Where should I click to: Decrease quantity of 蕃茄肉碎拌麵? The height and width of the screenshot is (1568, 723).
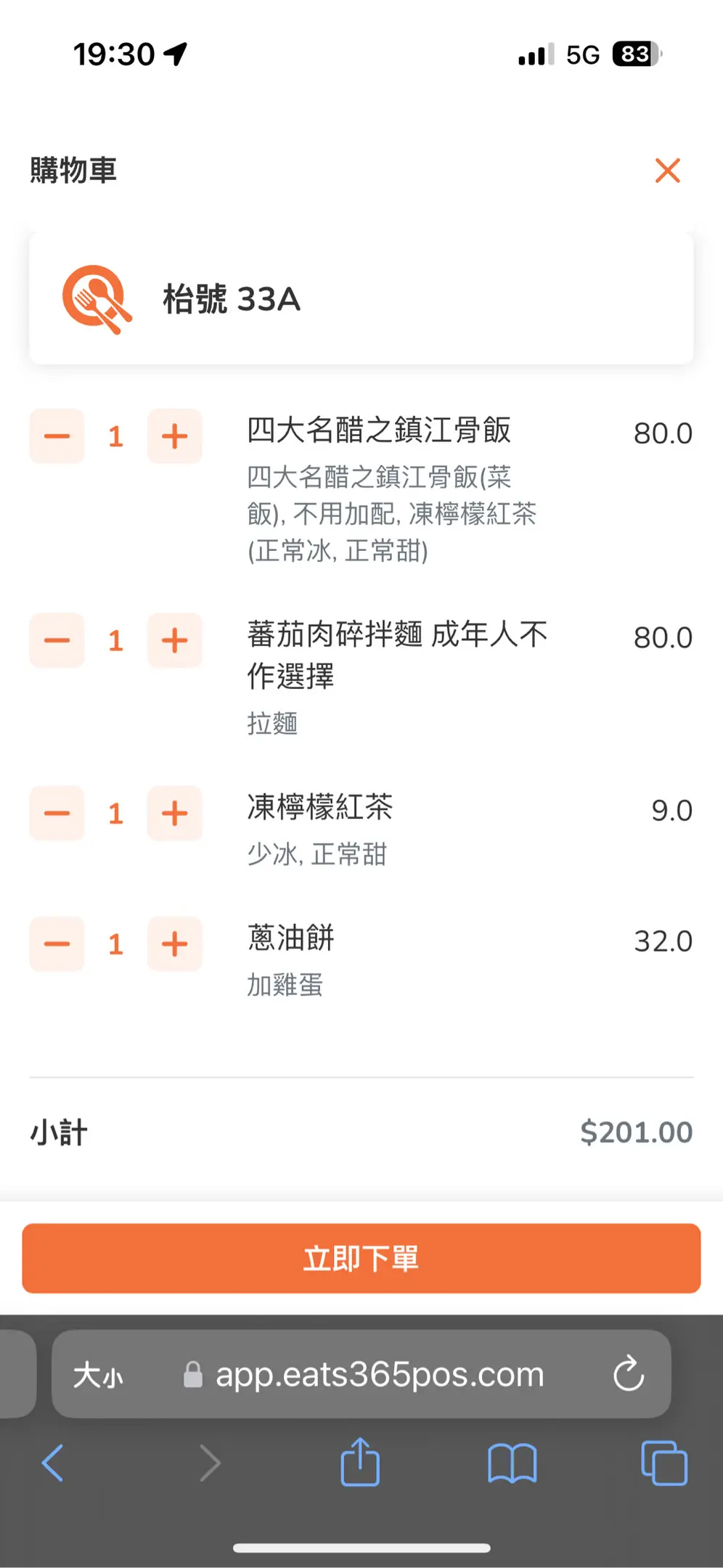click(x=57, y=640)
